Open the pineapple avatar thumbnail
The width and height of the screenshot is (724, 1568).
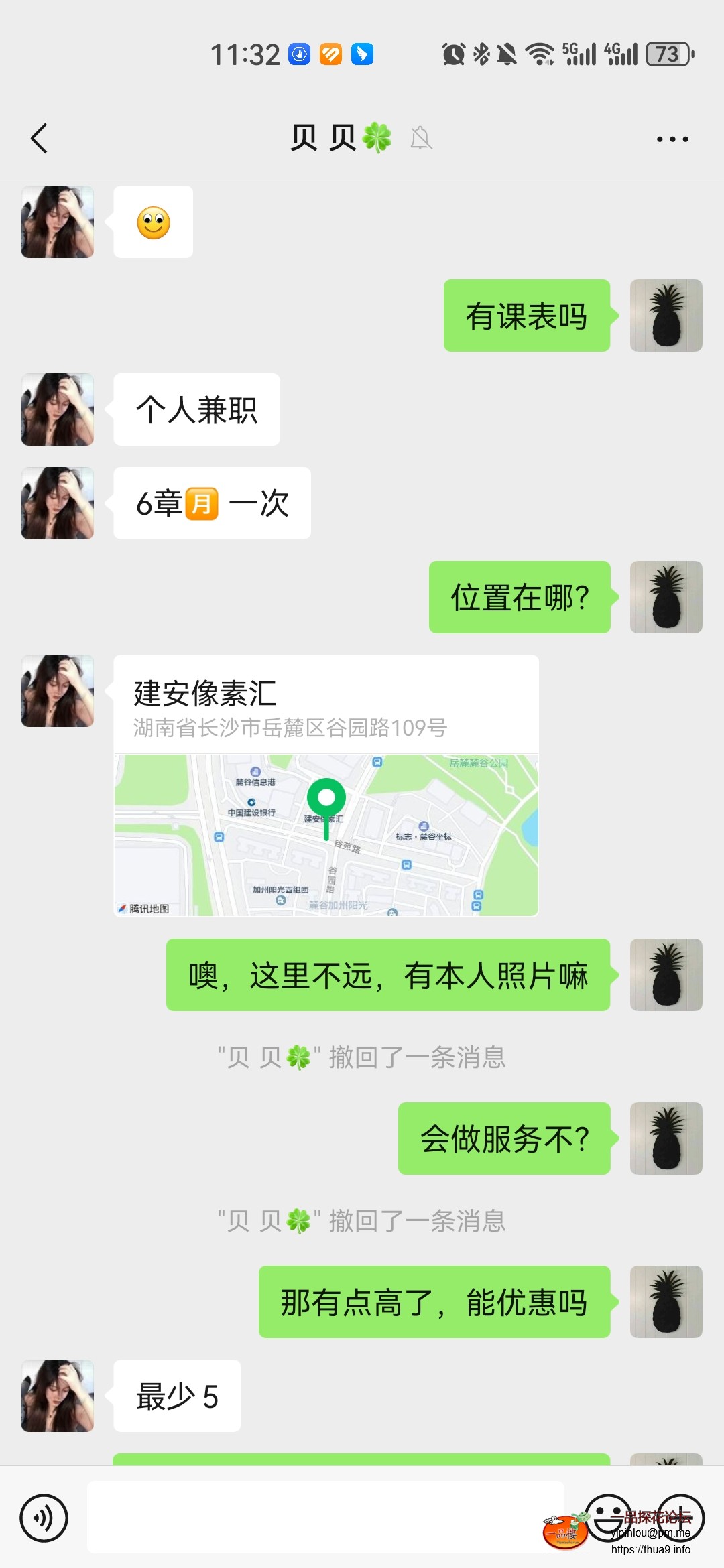(666, 315)
